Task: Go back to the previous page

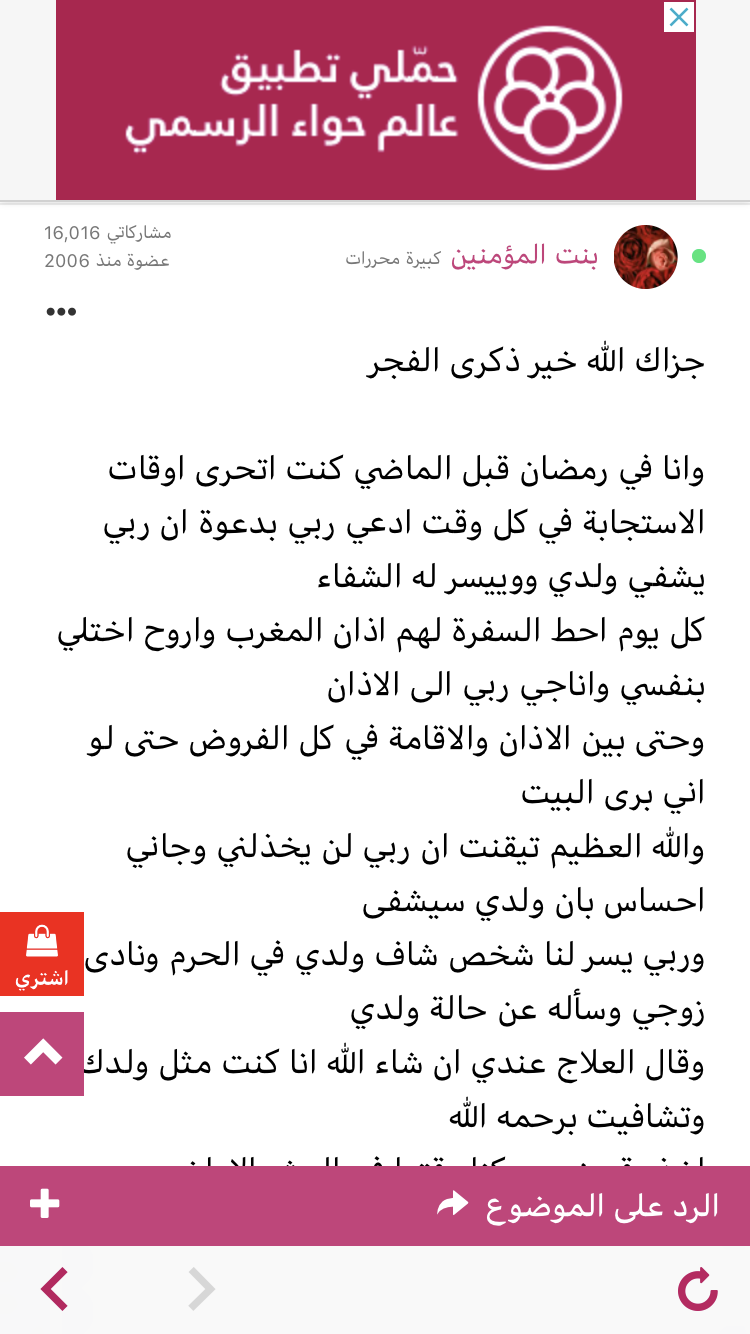Action: 55,1289
